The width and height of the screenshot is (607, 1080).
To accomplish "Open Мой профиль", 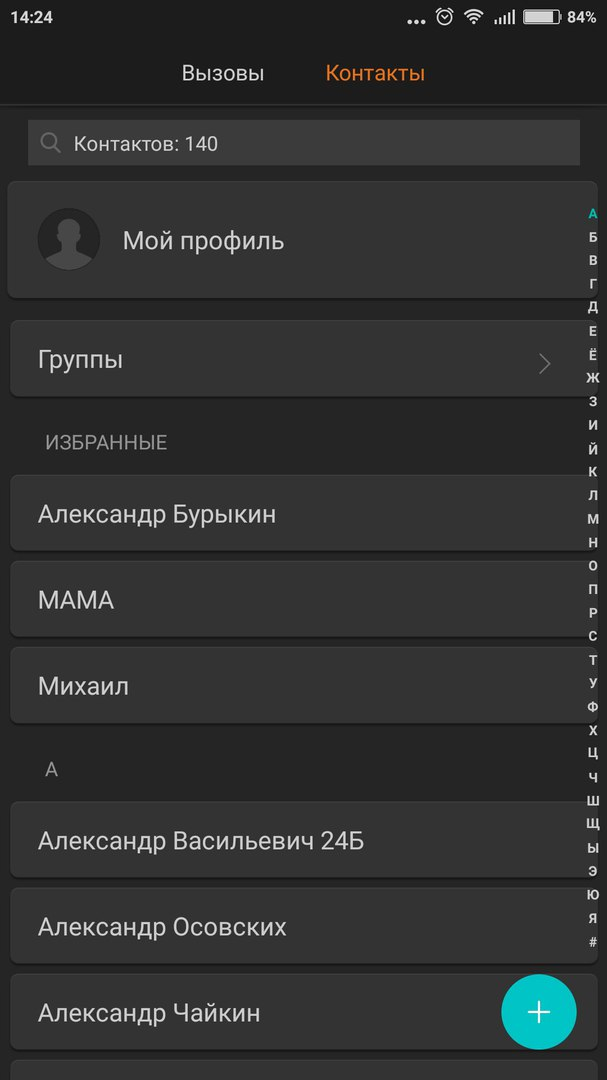I will (302, 240).
